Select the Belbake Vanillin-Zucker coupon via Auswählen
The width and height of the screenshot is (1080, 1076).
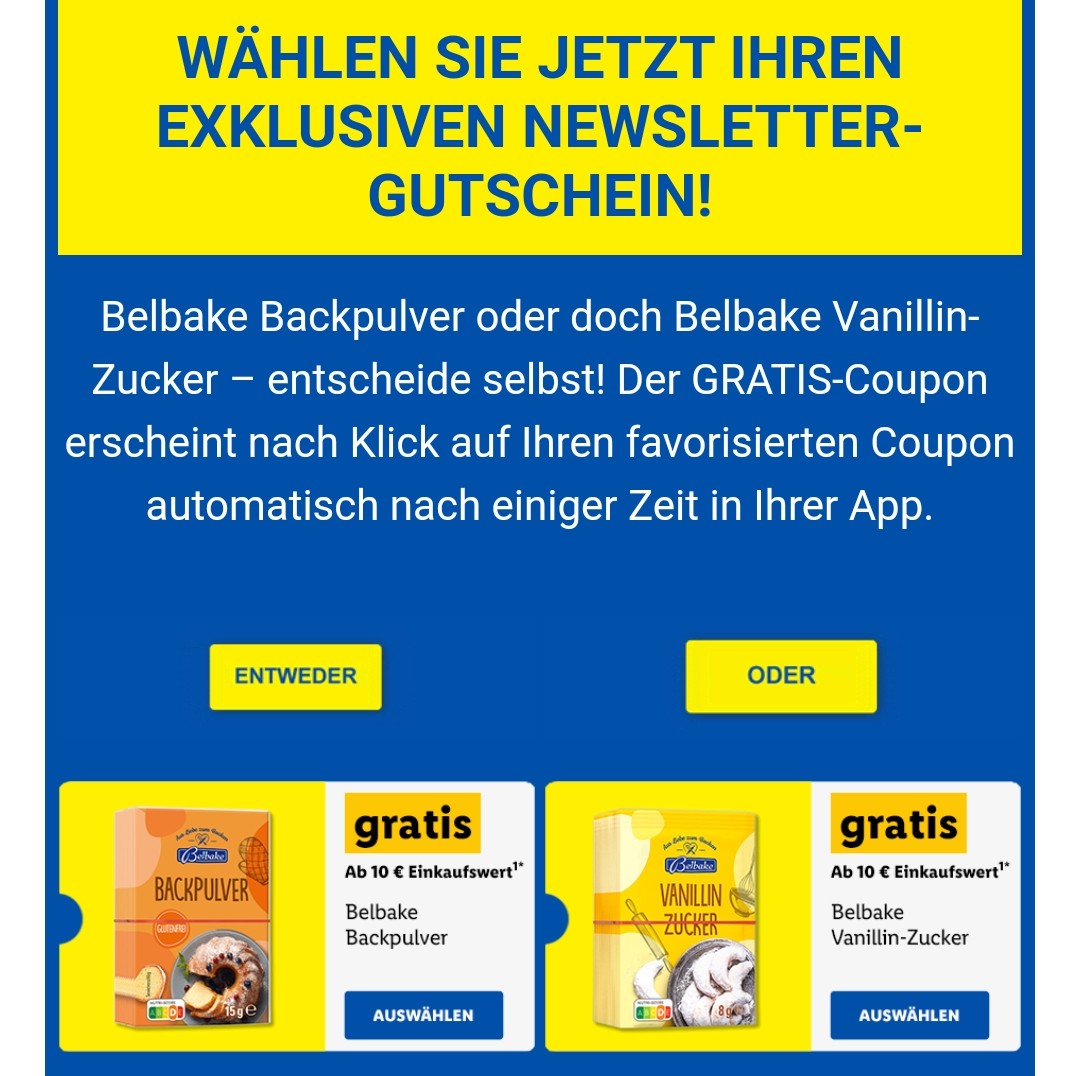[909, 1015]
